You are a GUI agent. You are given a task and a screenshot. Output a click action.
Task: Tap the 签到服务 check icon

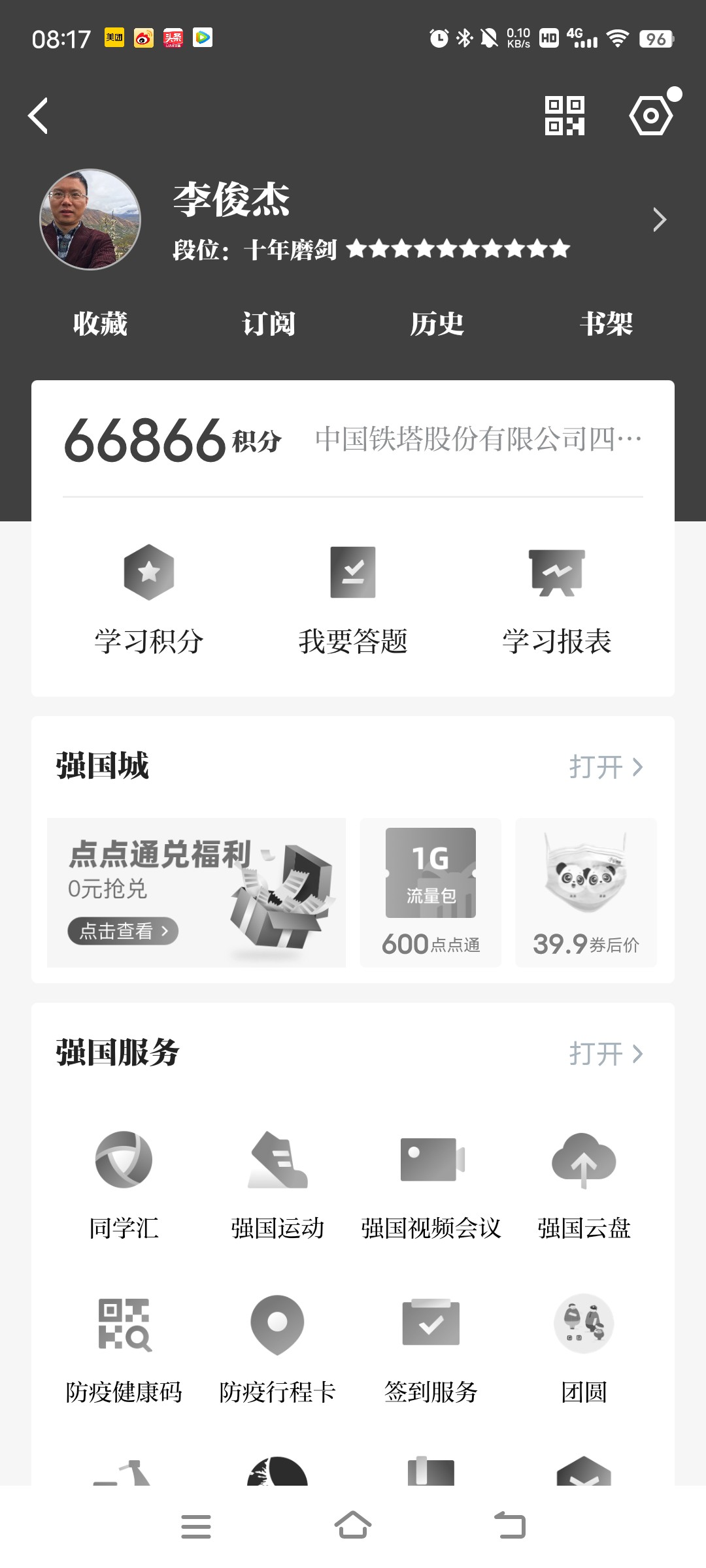431,1323
